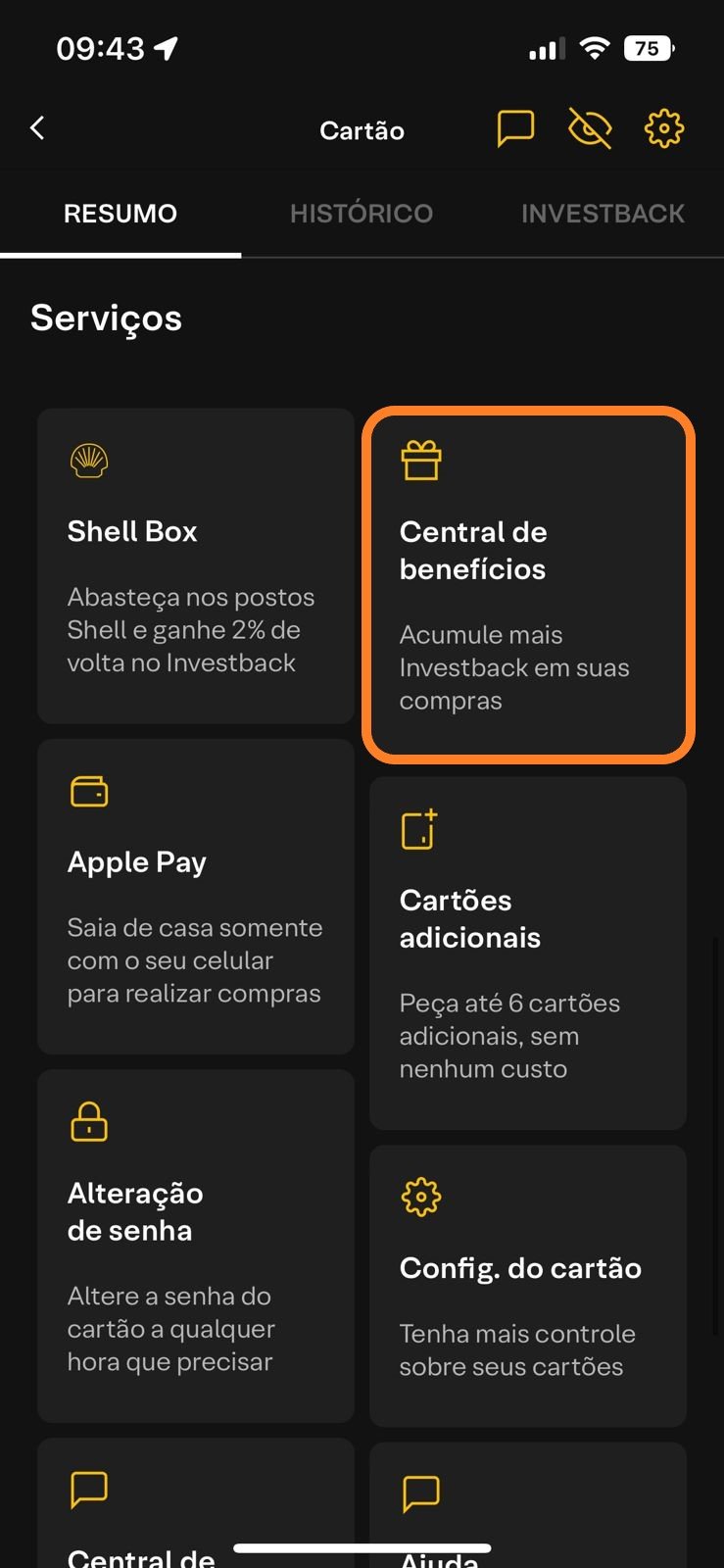Open Config. do cartão card
Screen dimensions: 724x1568
528,1286
